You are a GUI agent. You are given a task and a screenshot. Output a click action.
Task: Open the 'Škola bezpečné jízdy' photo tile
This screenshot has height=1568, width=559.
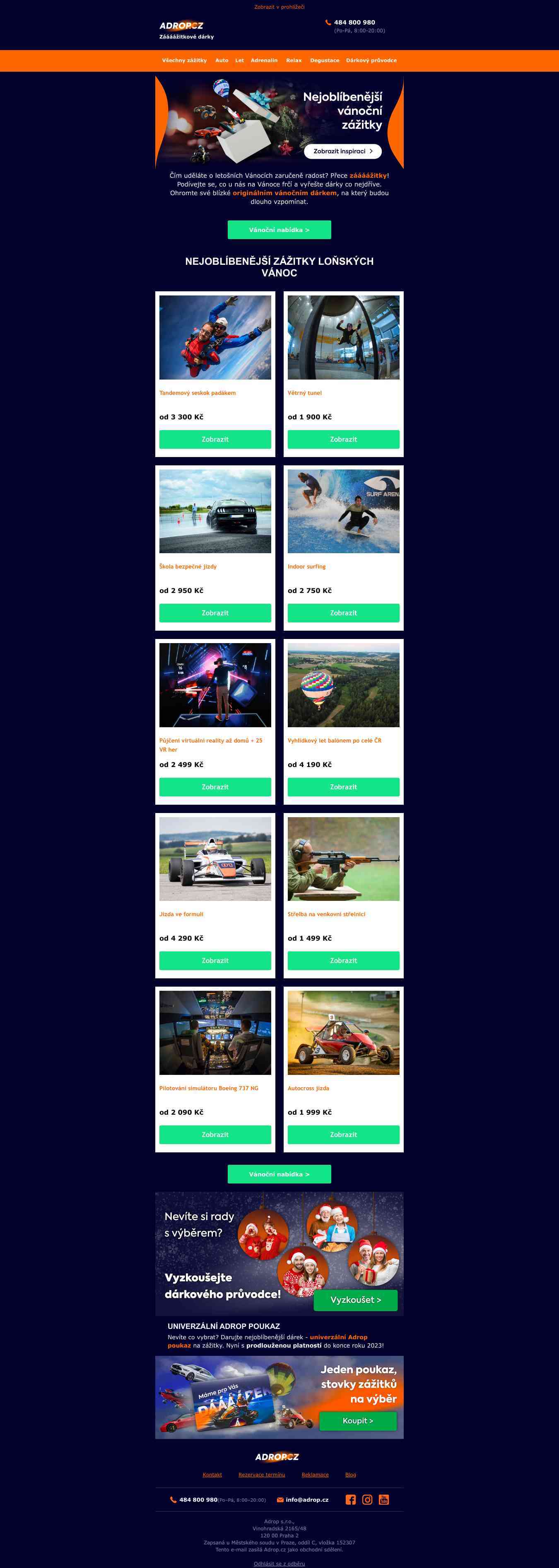[215, 511]
